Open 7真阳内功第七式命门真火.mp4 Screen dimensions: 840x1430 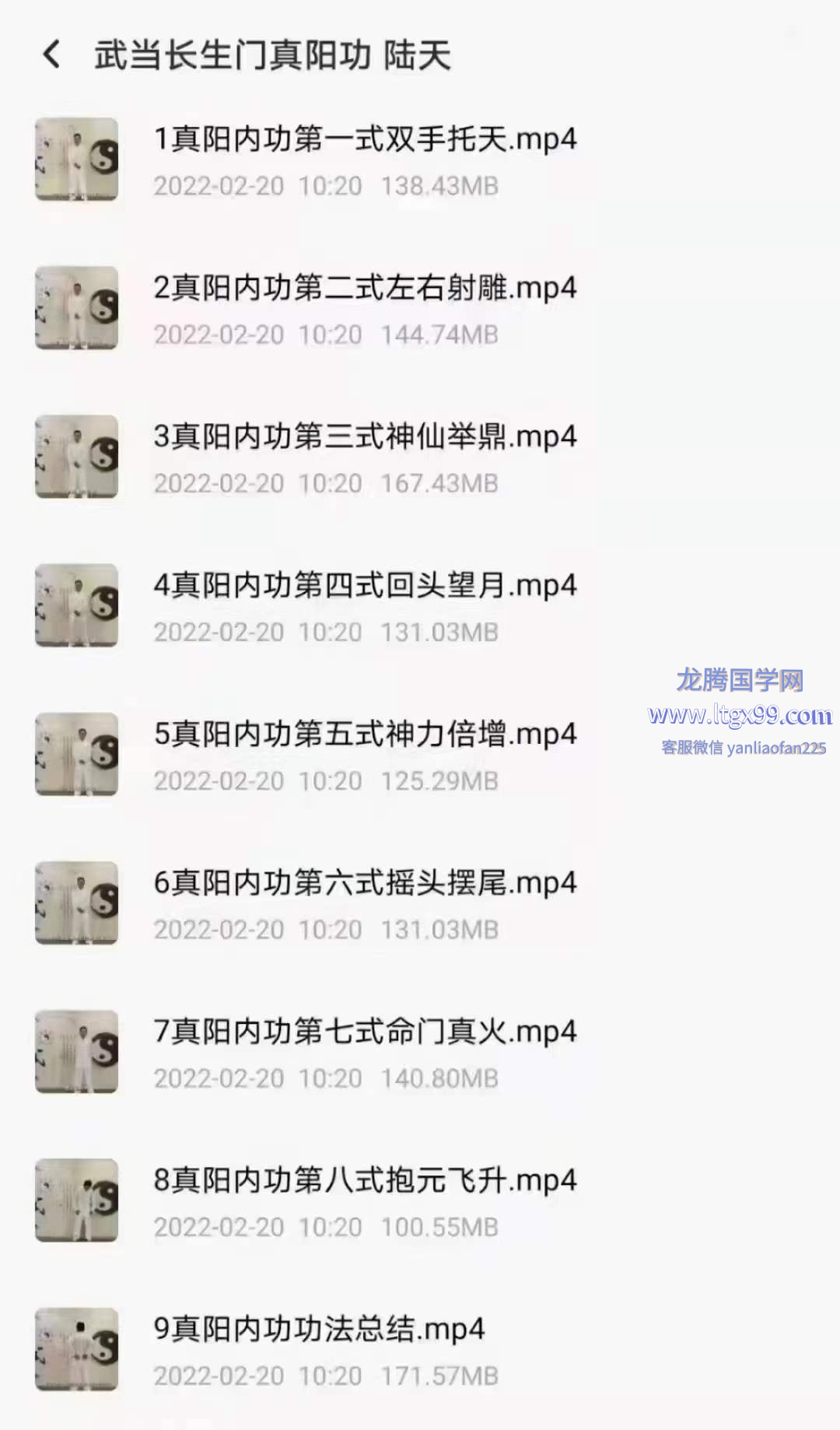coord(365,1032)
